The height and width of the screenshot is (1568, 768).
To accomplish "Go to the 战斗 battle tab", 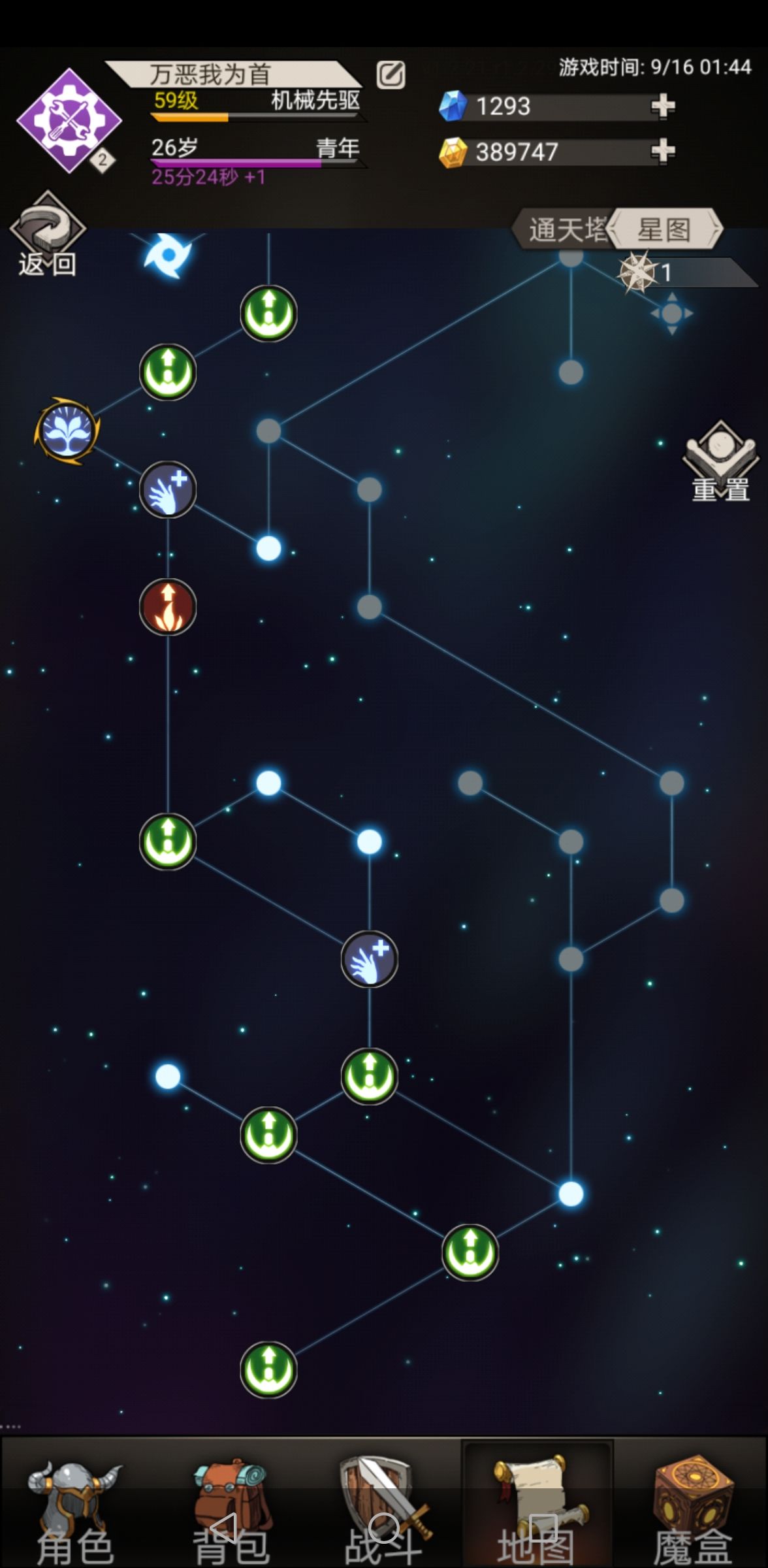I will [x=384, y=1511].
